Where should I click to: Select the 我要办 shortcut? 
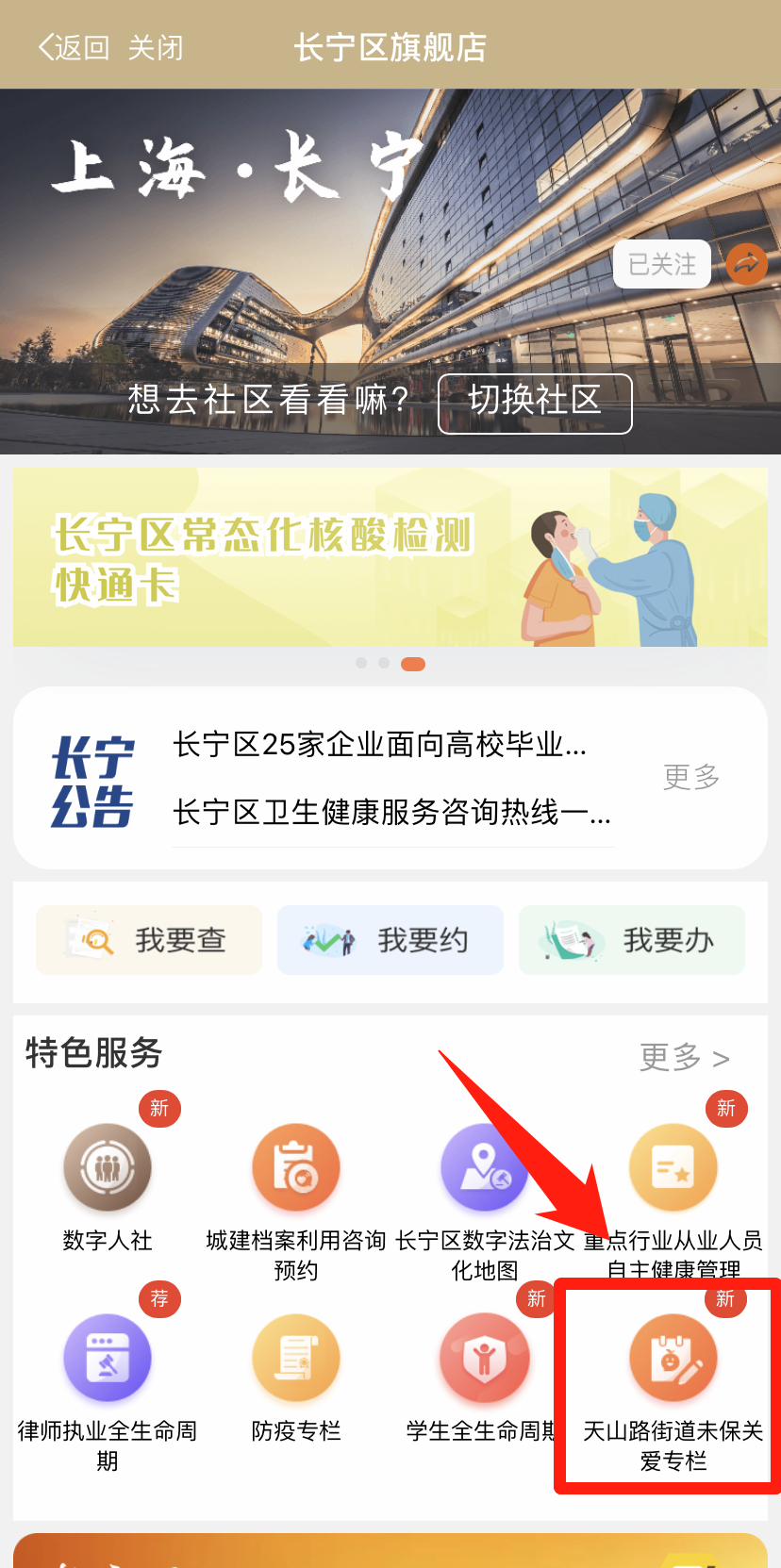click(x=632, y=940)
